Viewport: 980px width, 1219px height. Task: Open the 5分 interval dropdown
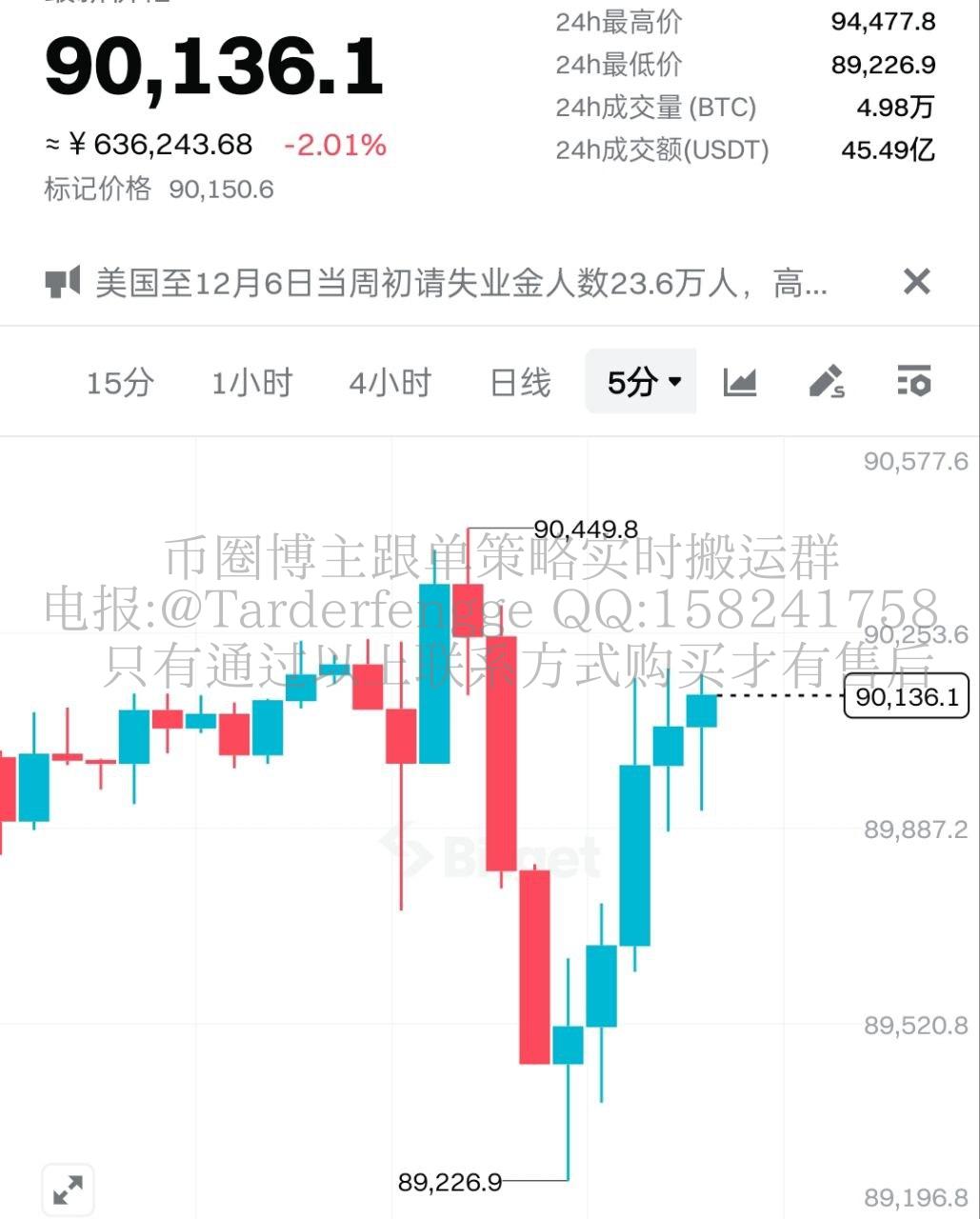(643, 382)
